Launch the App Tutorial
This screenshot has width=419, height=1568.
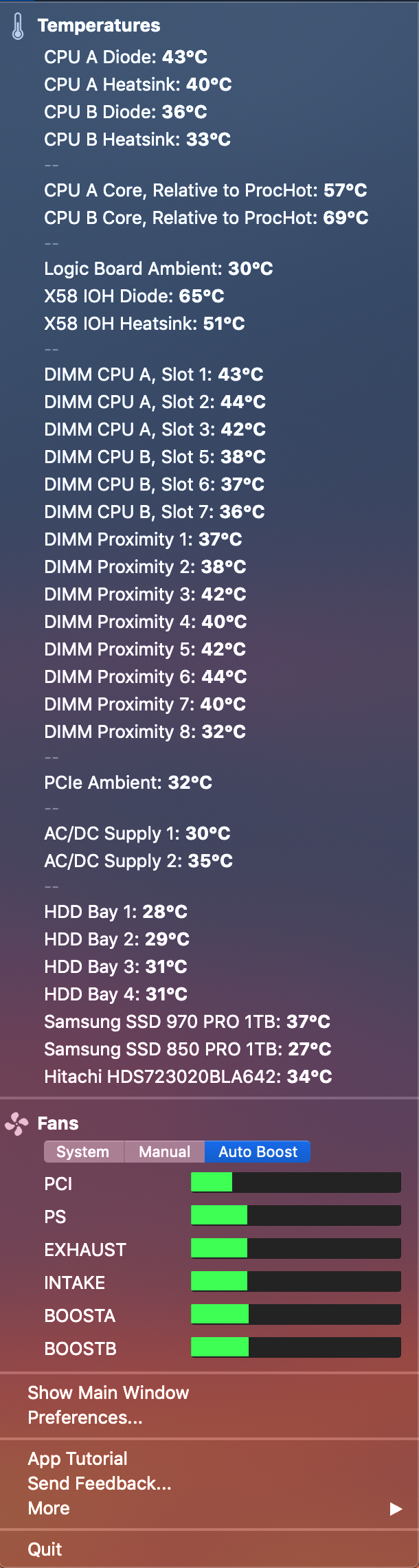click(78, 1458)
